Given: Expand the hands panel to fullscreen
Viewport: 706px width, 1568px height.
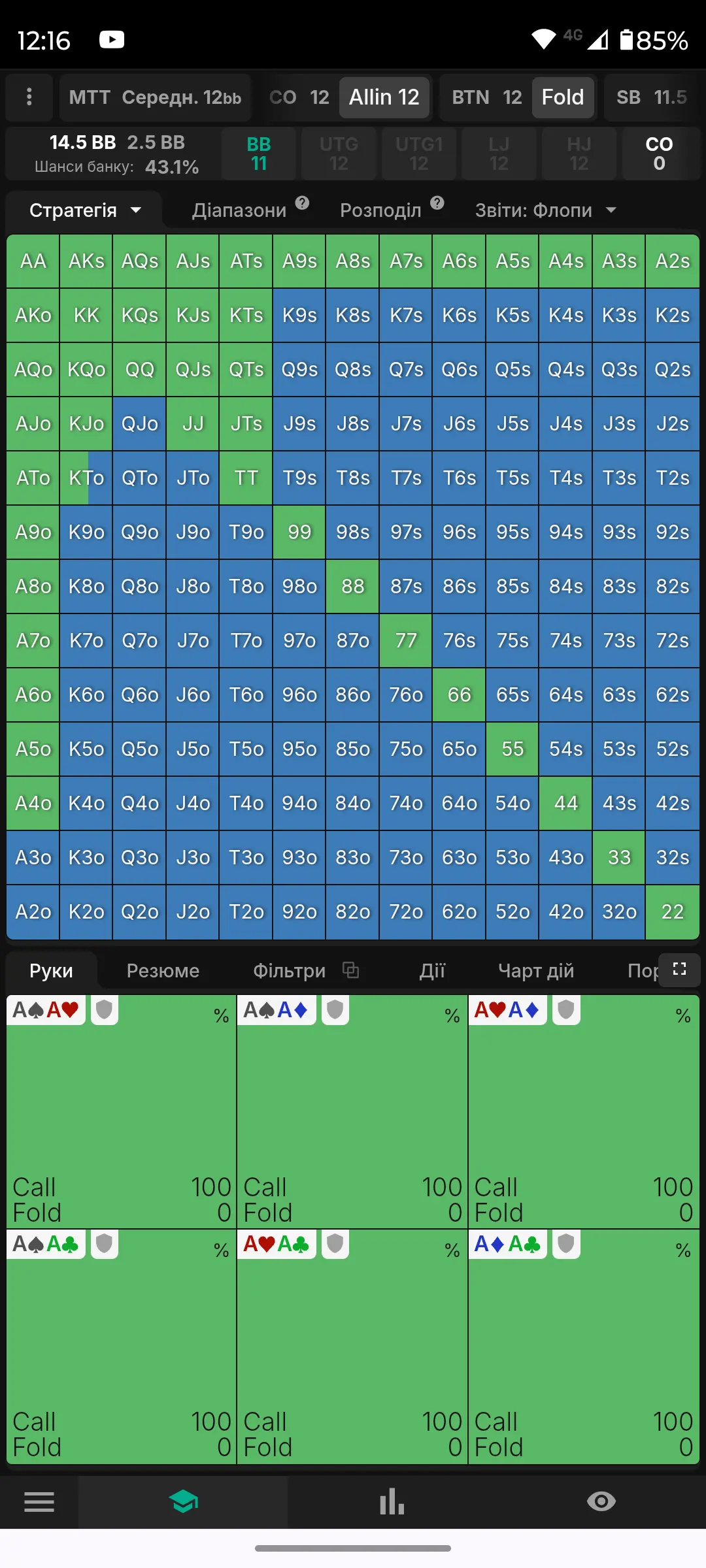Looking at the screenshot, I should (x=679, y=969).
